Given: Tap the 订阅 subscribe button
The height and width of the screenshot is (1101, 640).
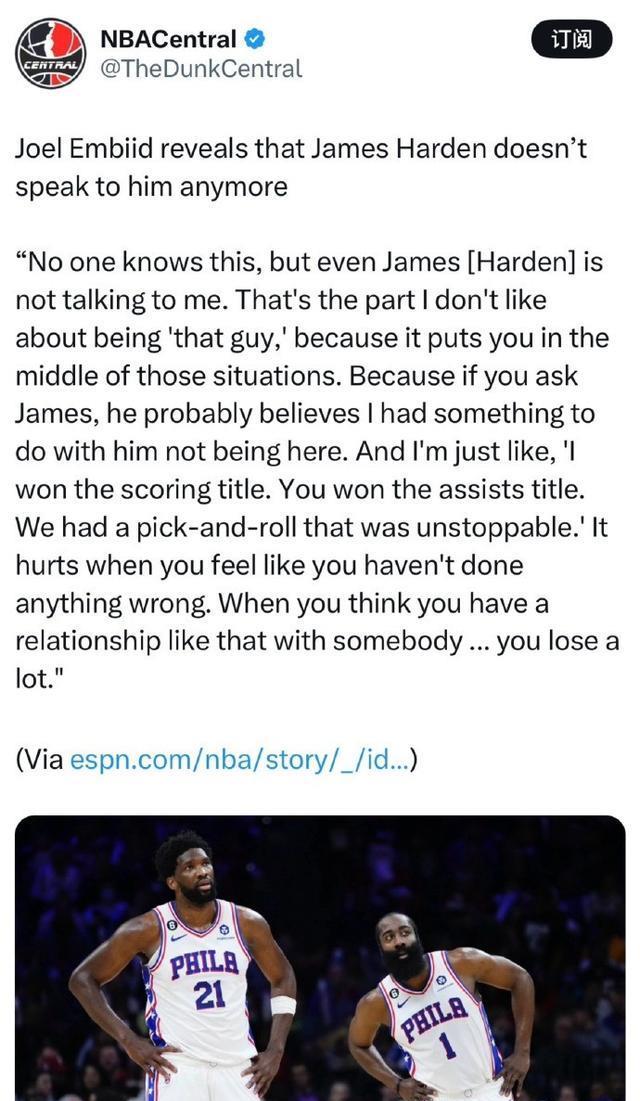Looking at the screenshot, I should (x=571, y=41).
